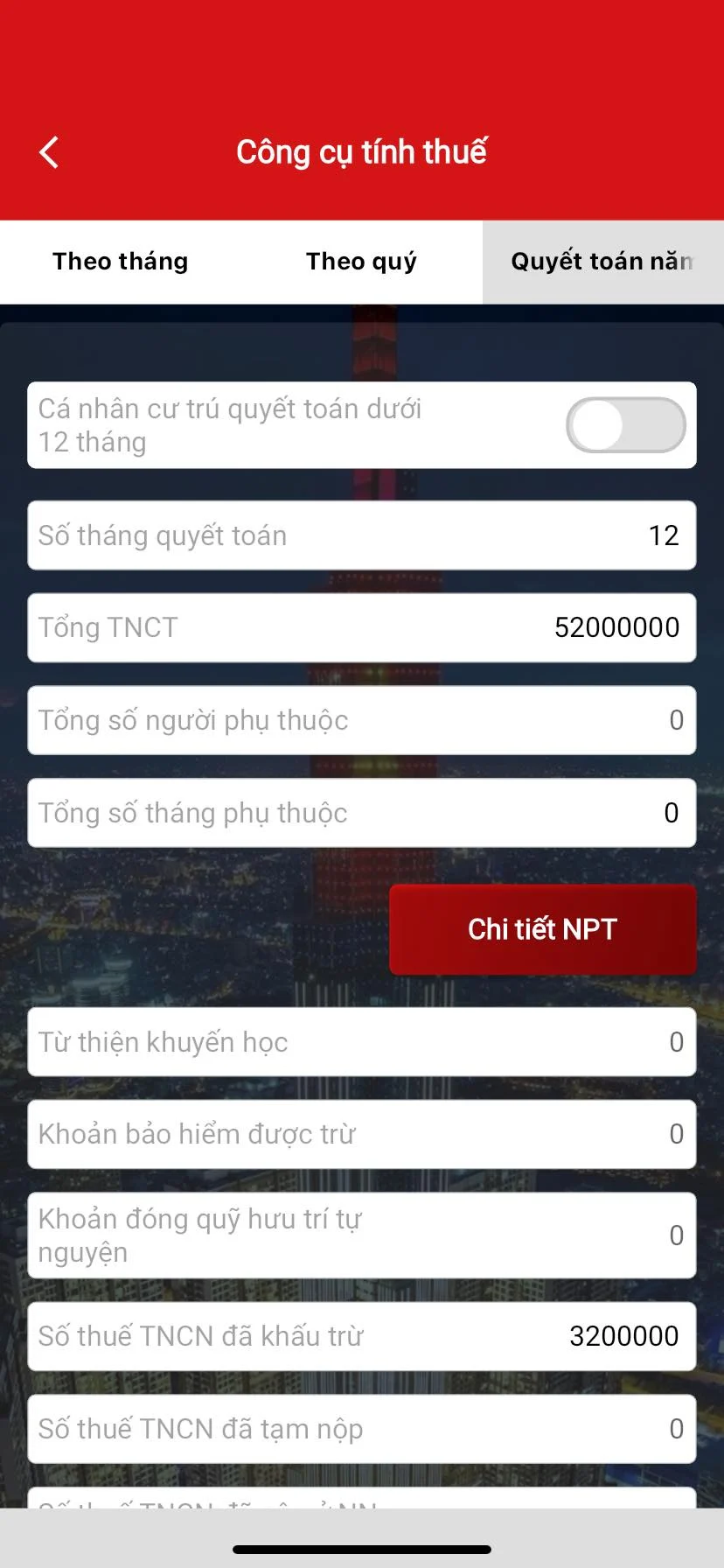Switch to the Theo tháng tab
Viewport: 724px width, 1568px height.
coord(121,262)
